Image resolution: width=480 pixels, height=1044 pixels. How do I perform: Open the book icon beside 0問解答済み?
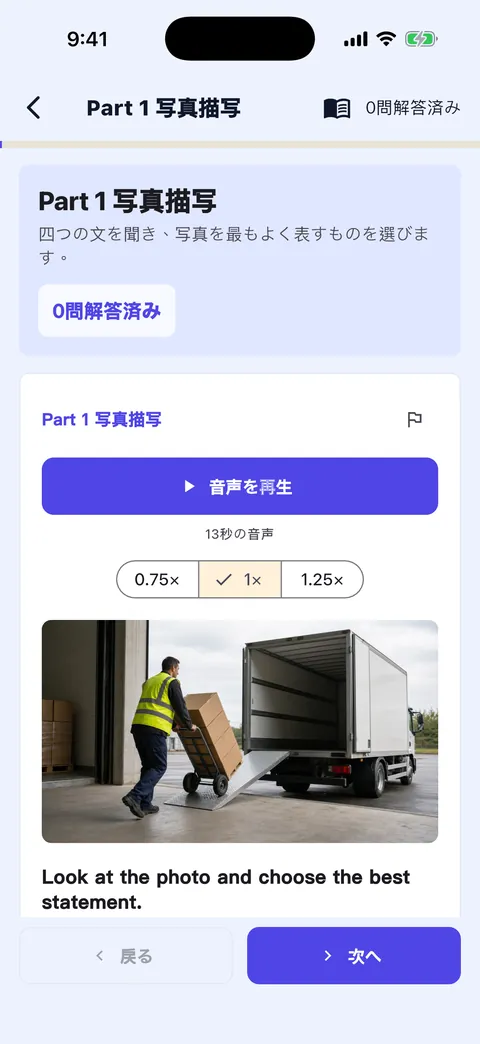tap(337, 108)
